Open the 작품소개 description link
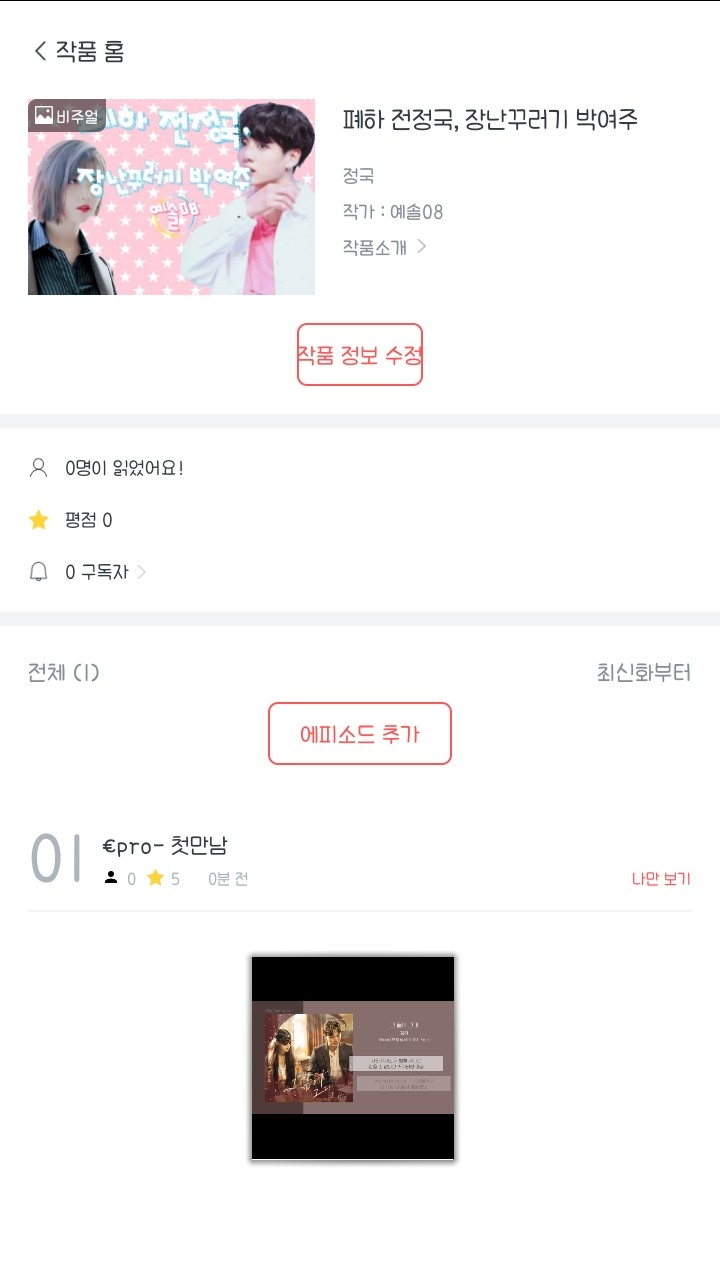720x1280 pixels. pyautogui.click(x=384, y=247)
